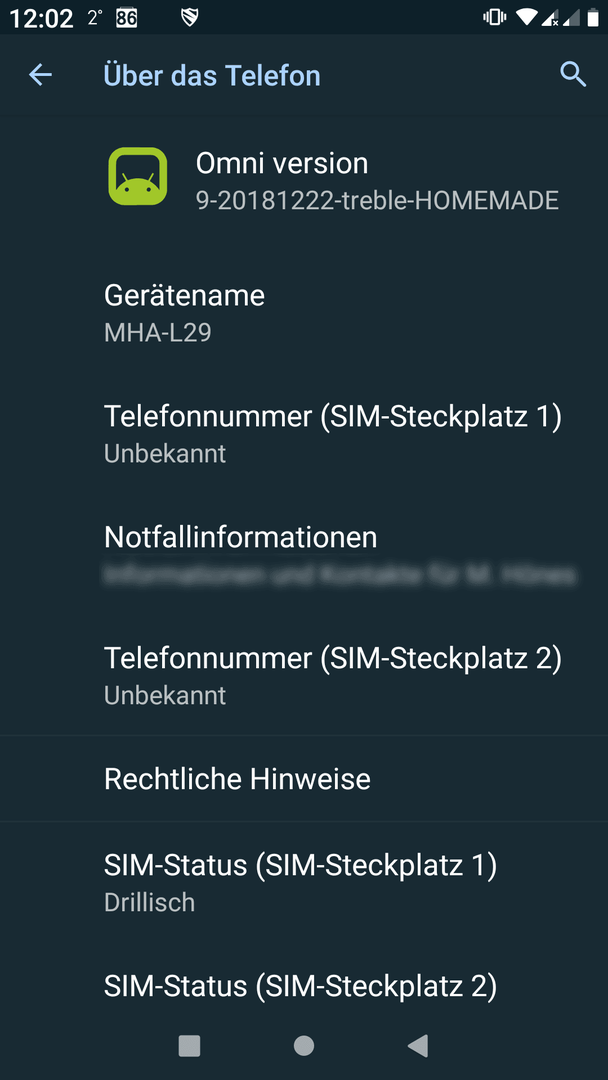Viewport: 608px width, 1080px height.
Task: Tap the home button in navigation bar
Action: coord(304,1046)
